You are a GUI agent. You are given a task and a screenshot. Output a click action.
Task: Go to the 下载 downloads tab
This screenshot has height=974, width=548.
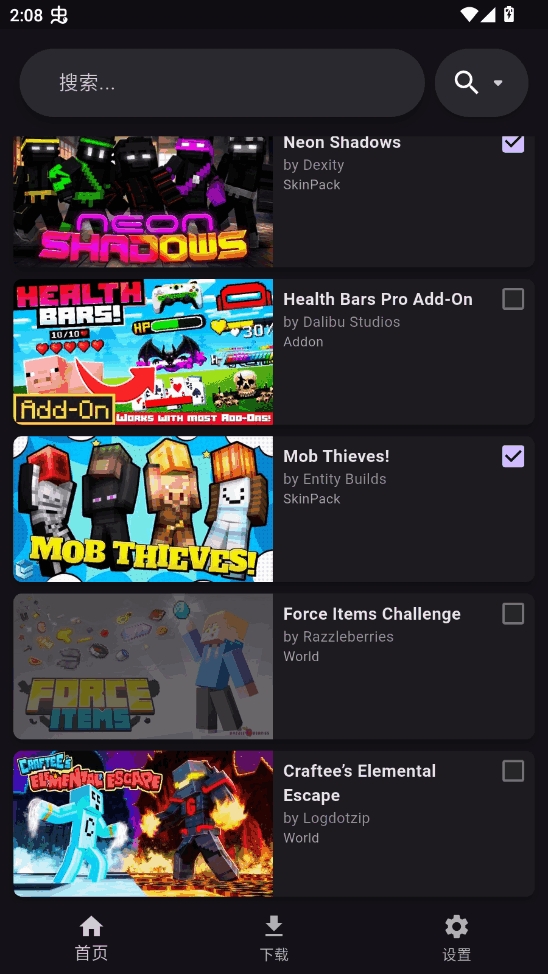coord(274,938)
